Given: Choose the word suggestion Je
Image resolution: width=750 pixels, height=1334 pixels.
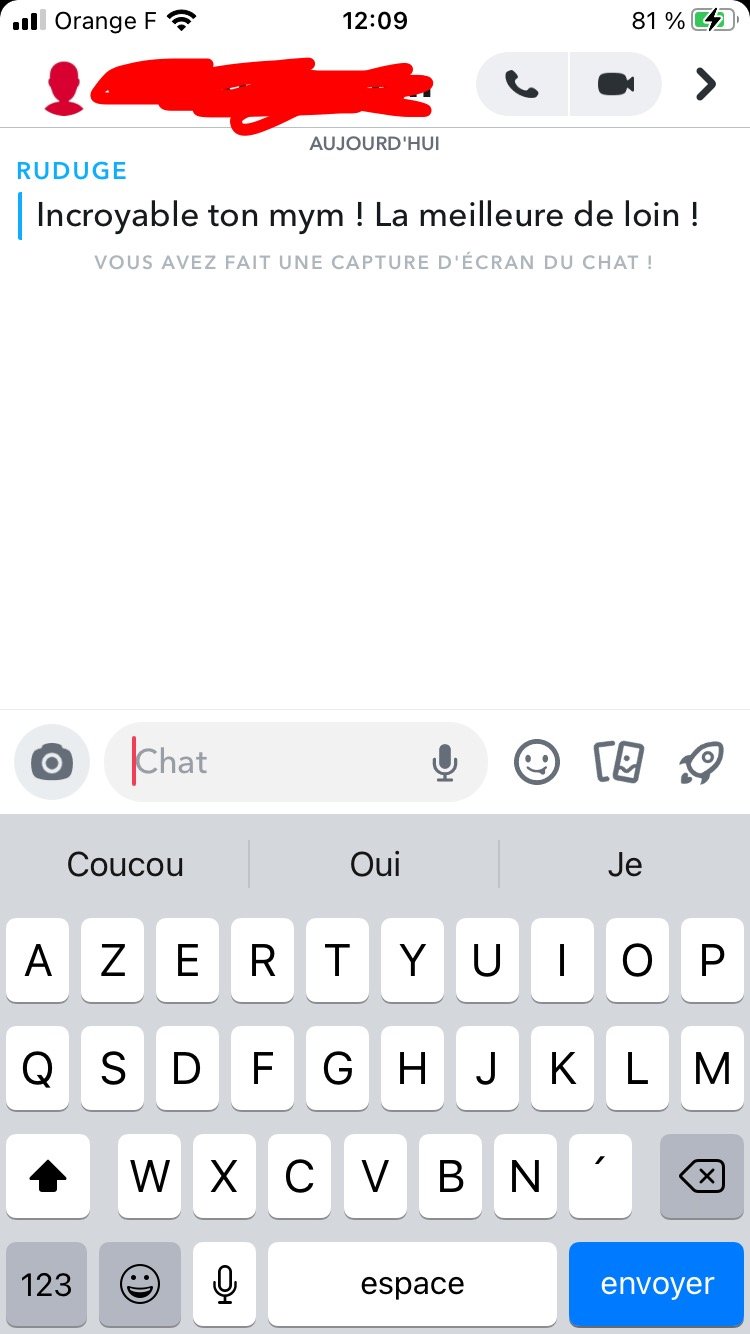Looking at the screenshot, I should tap(625, 864).
